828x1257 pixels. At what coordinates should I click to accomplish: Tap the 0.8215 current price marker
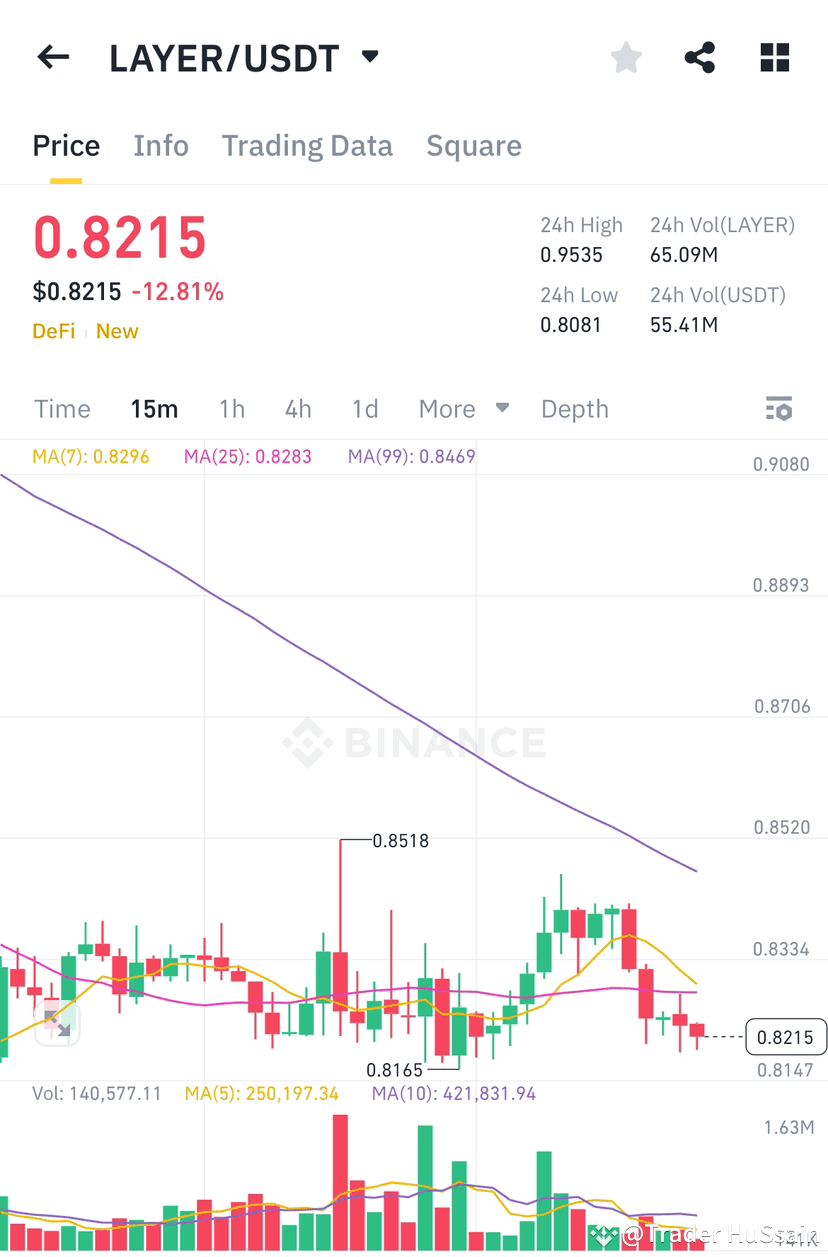tap(786, 1037)
